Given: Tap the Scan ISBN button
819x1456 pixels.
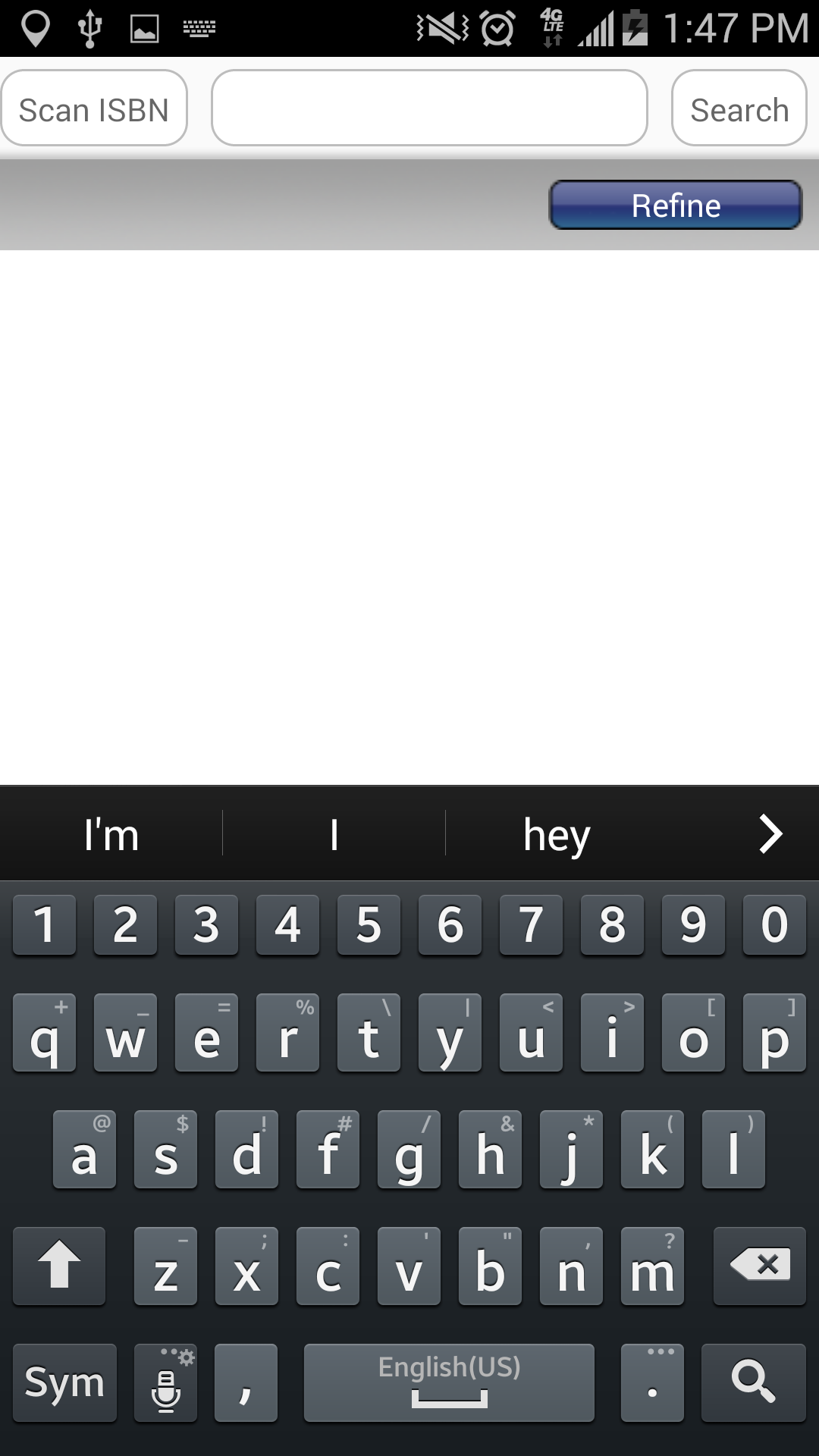Looking at the screenshot, I should pos(94,108).
